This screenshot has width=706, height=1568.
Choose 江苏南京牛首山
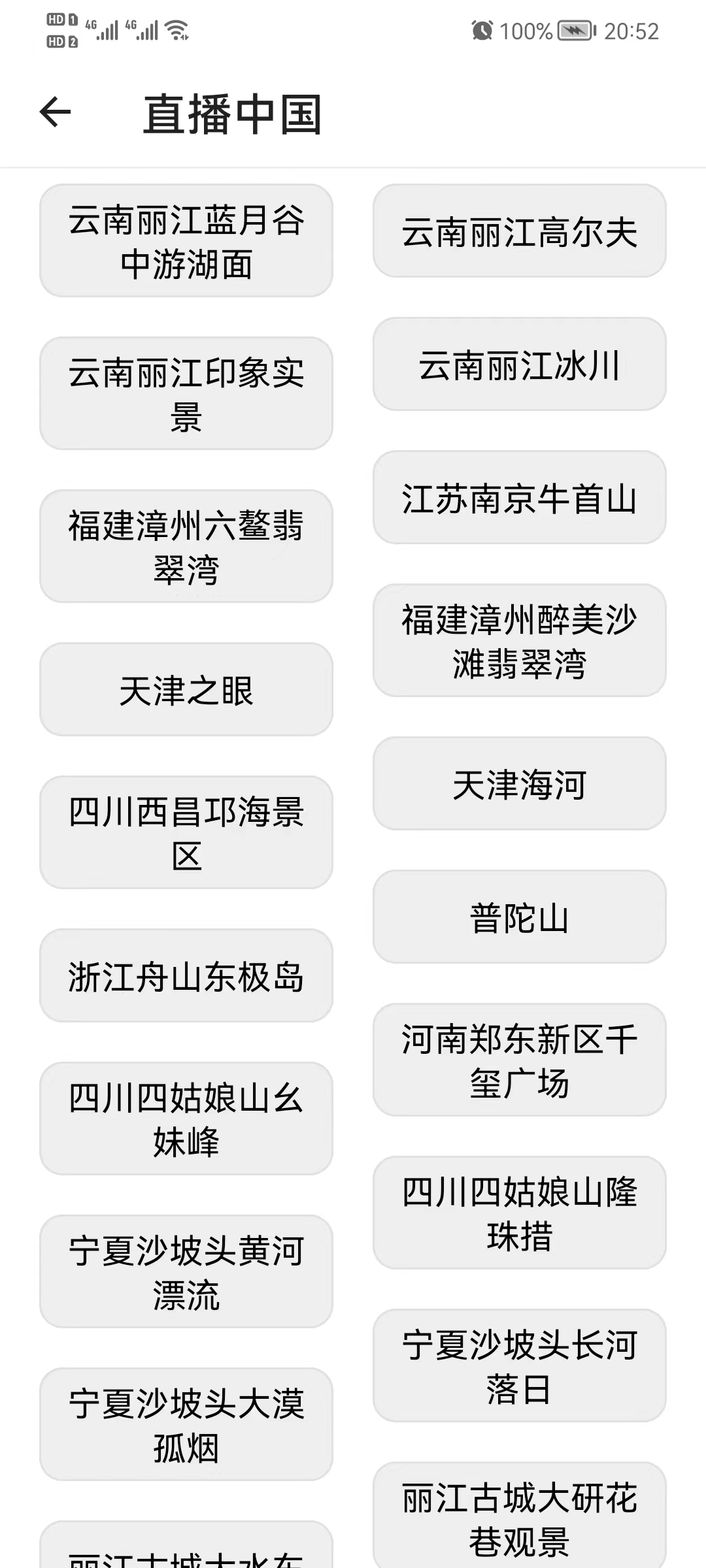click(519, 497)
